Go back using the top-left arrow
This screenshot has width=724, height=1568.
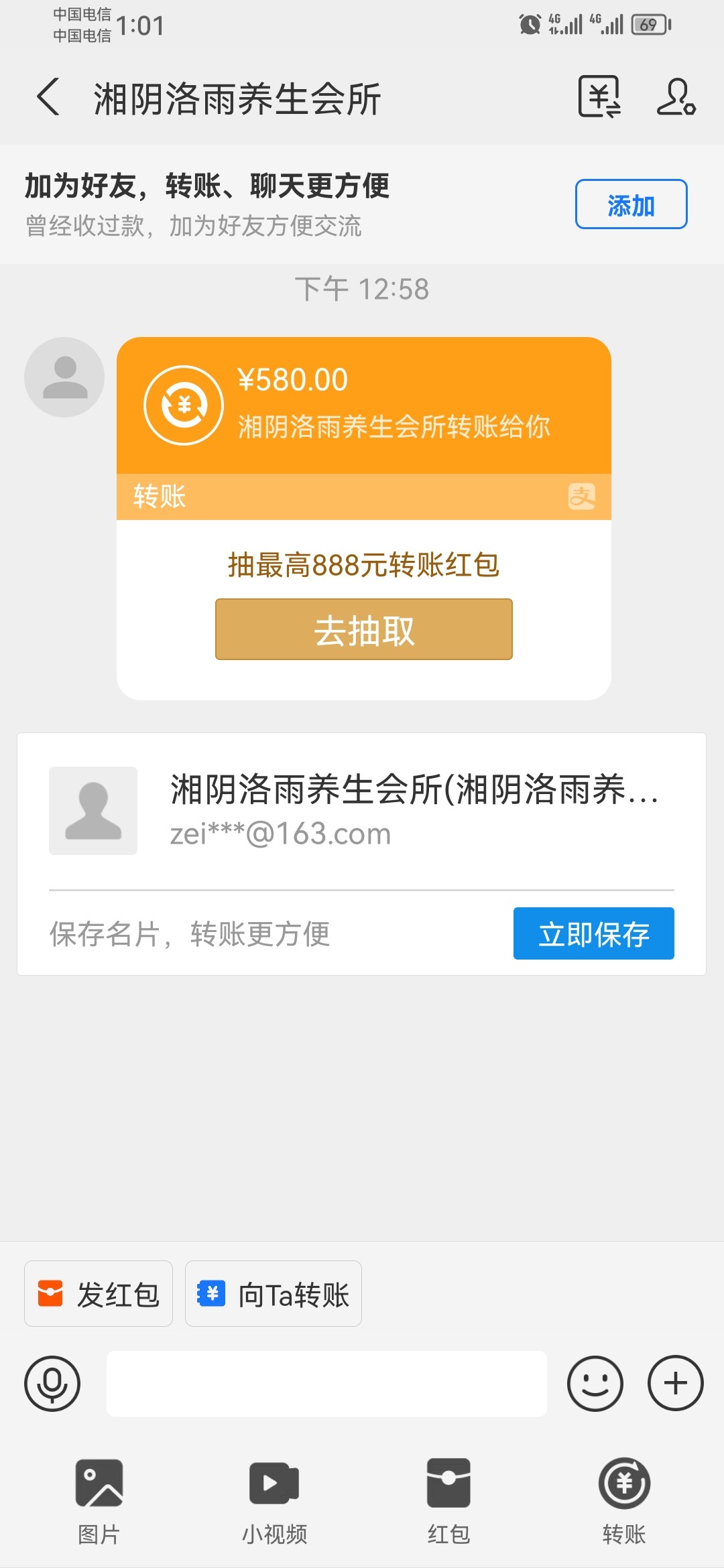click(48, 97)
